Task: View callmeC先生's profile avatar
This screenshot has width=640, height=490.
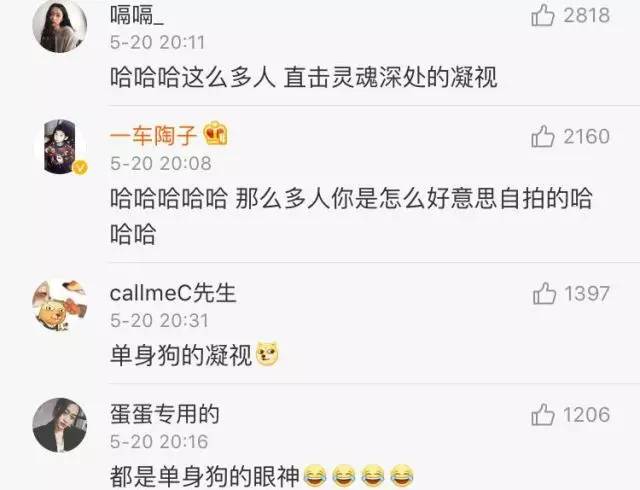Action: (x=60, y=305)
